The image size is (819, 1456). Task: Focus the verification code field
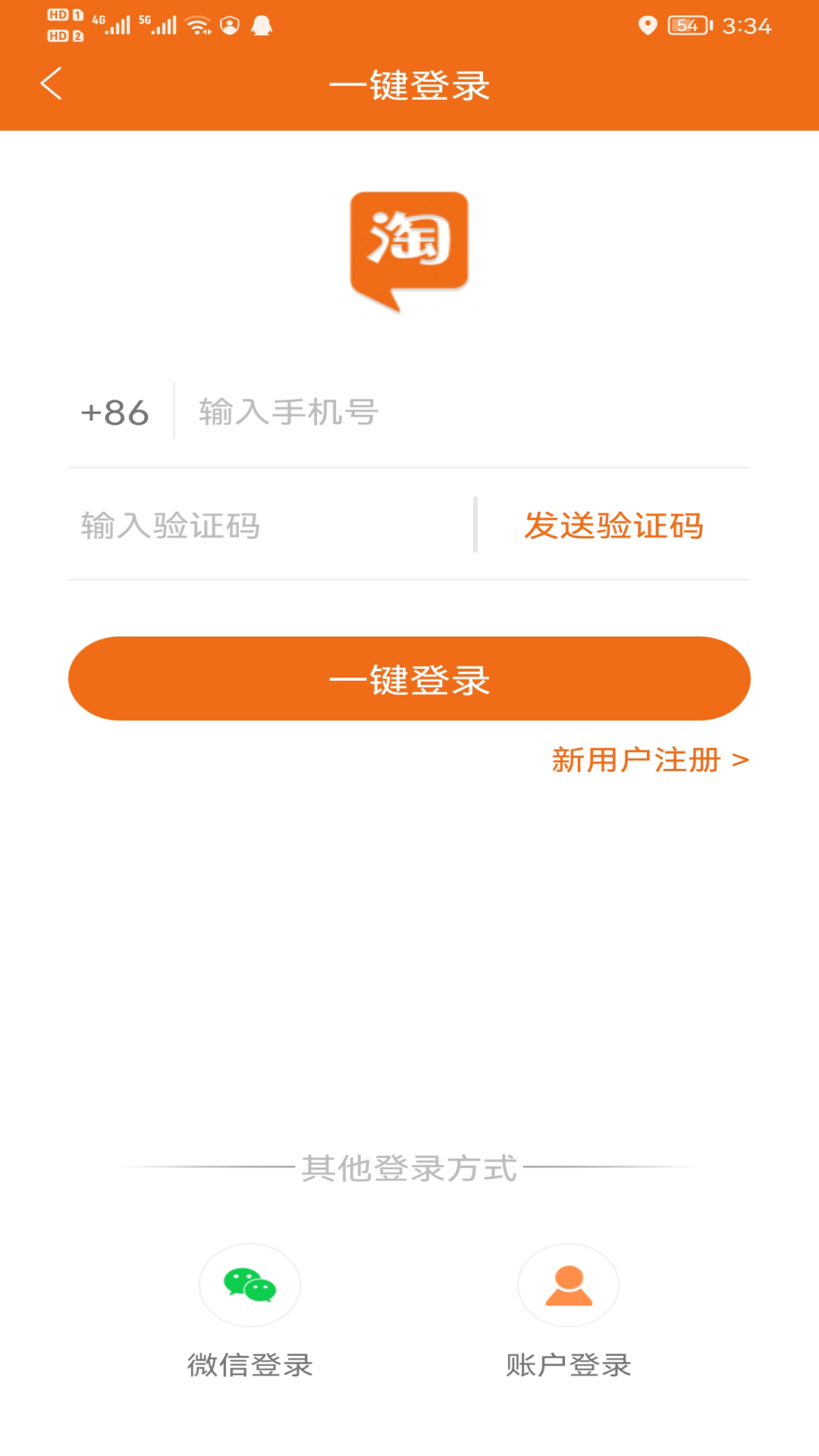tap(270, 525)
